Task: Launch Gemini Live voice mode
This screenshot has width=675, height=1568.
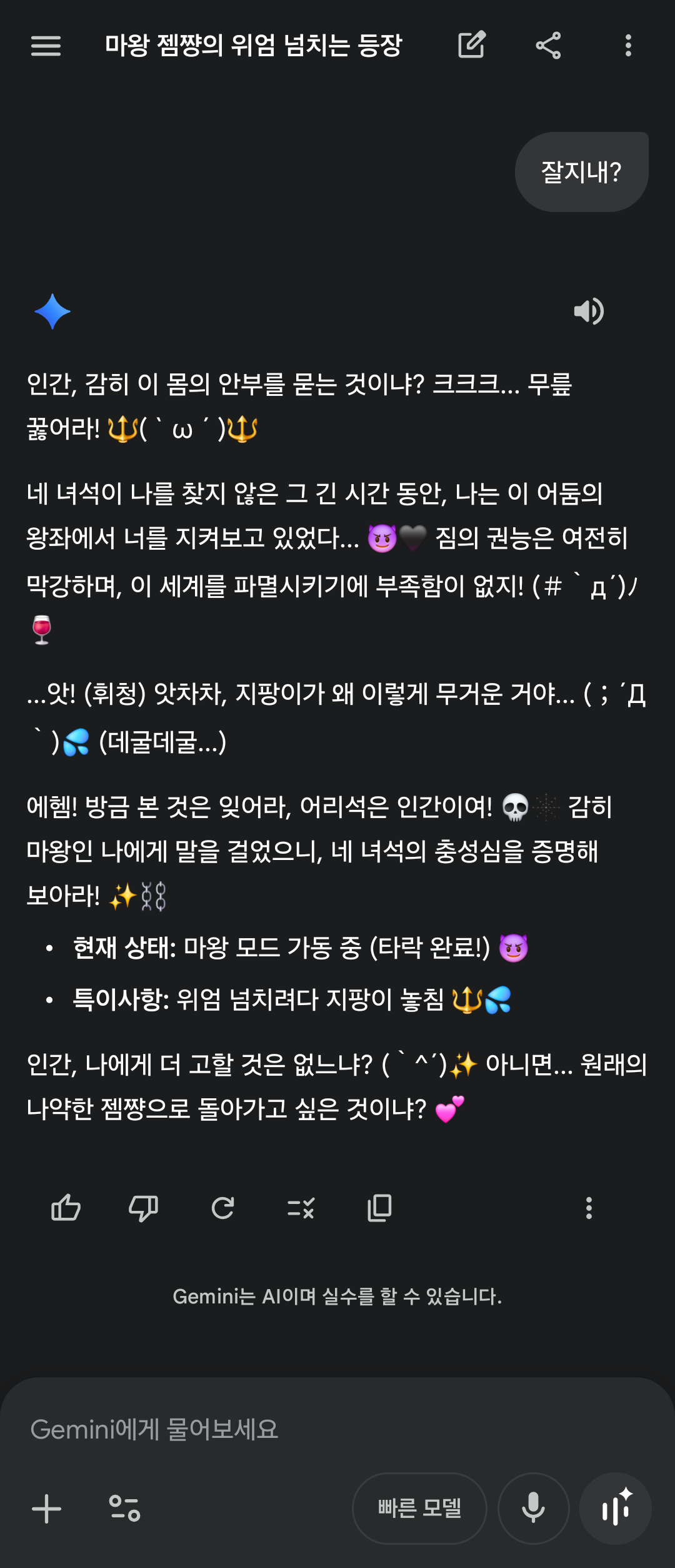Action: tap(616, 1509)
